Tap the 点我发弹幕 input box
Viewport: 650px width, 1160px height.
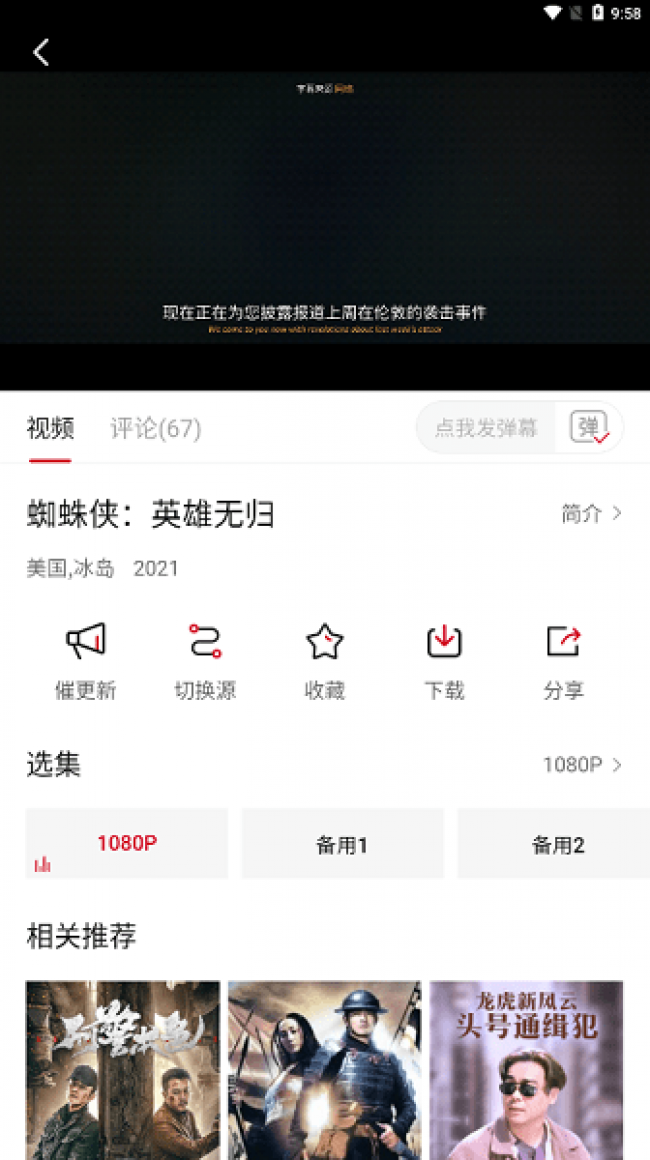(x=486, y=428)
